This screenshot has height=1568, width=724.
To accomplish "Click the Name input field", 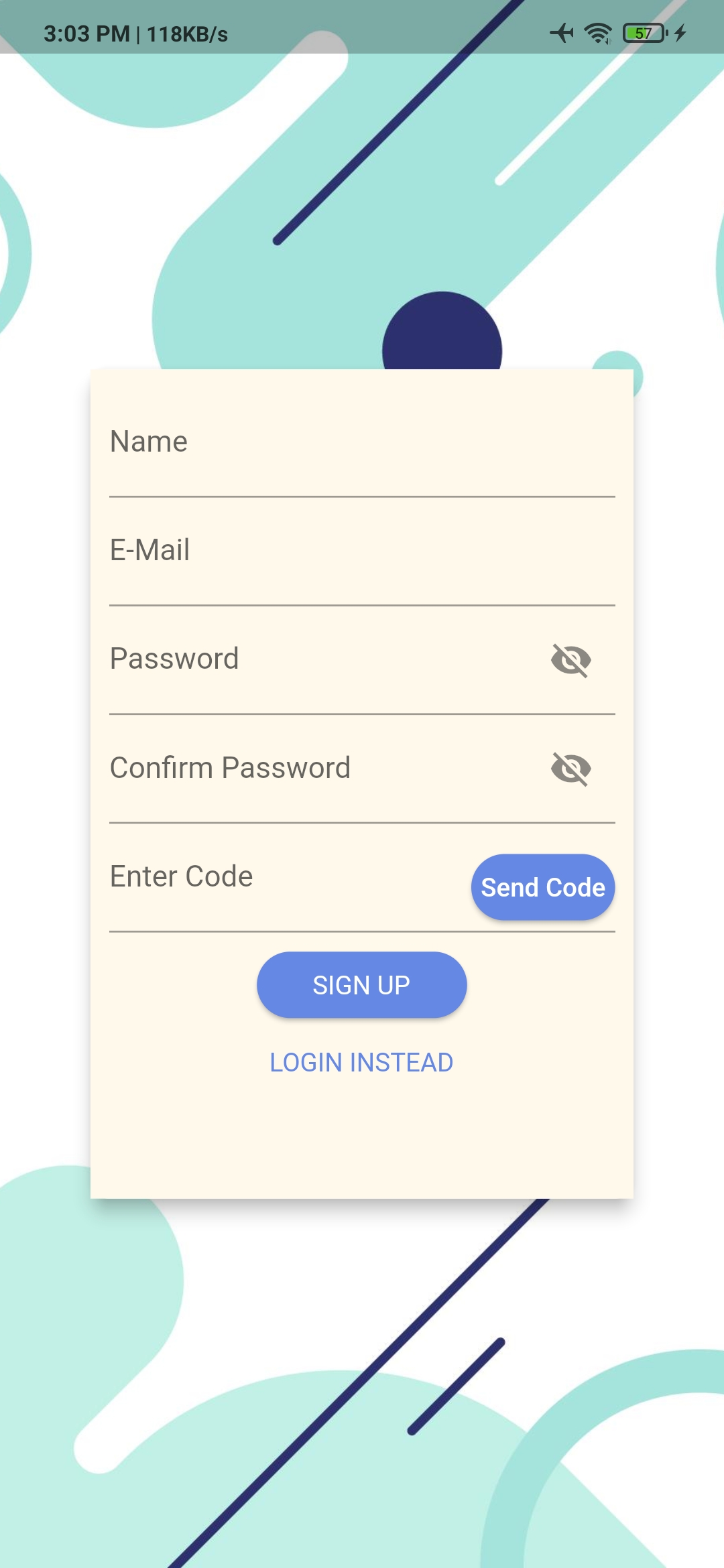I will pyautogui.click(x=268, y=442).
